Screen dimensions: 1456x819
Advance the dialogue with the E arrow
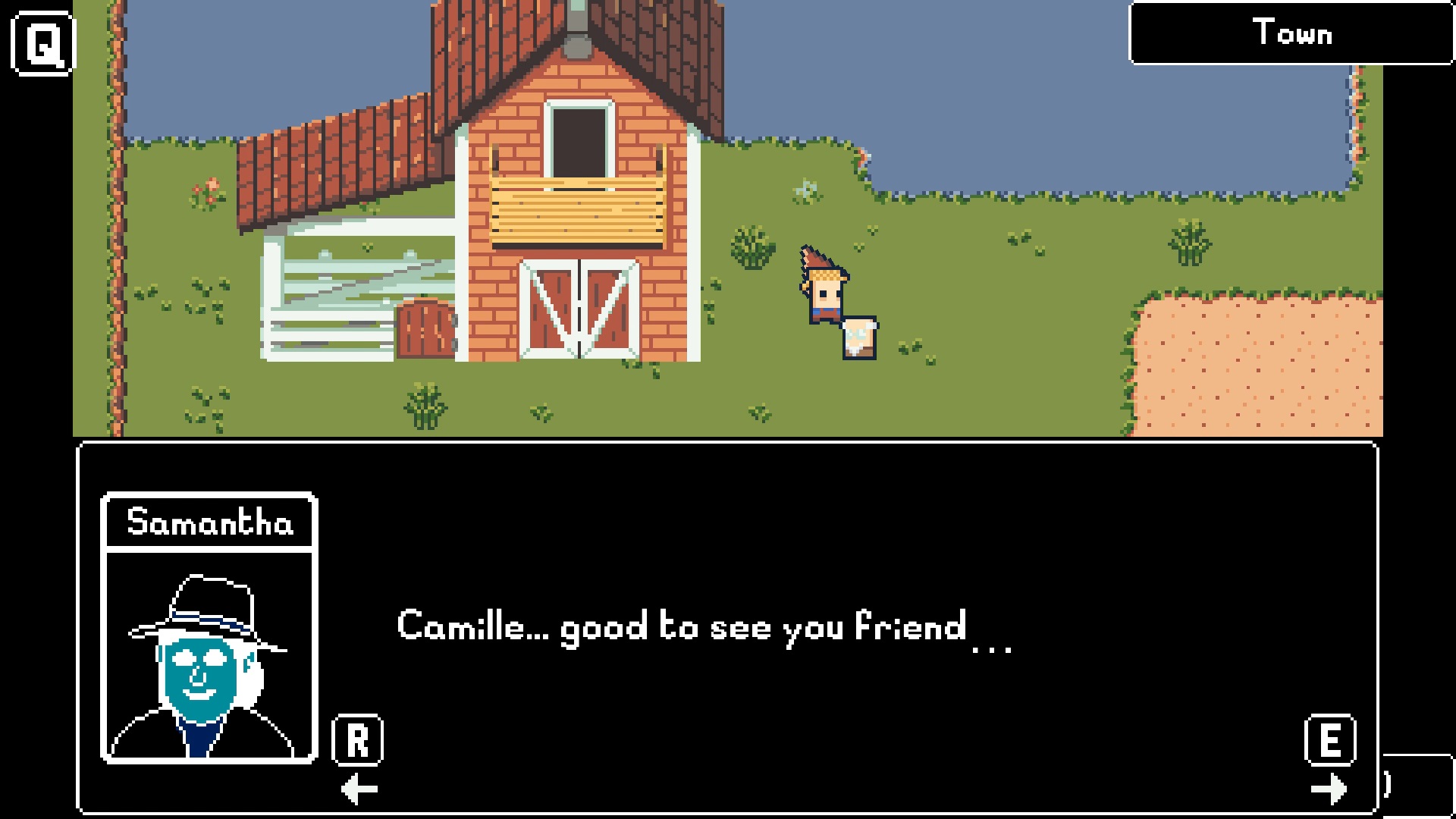pyautogui.click(x=1329, y=789)
